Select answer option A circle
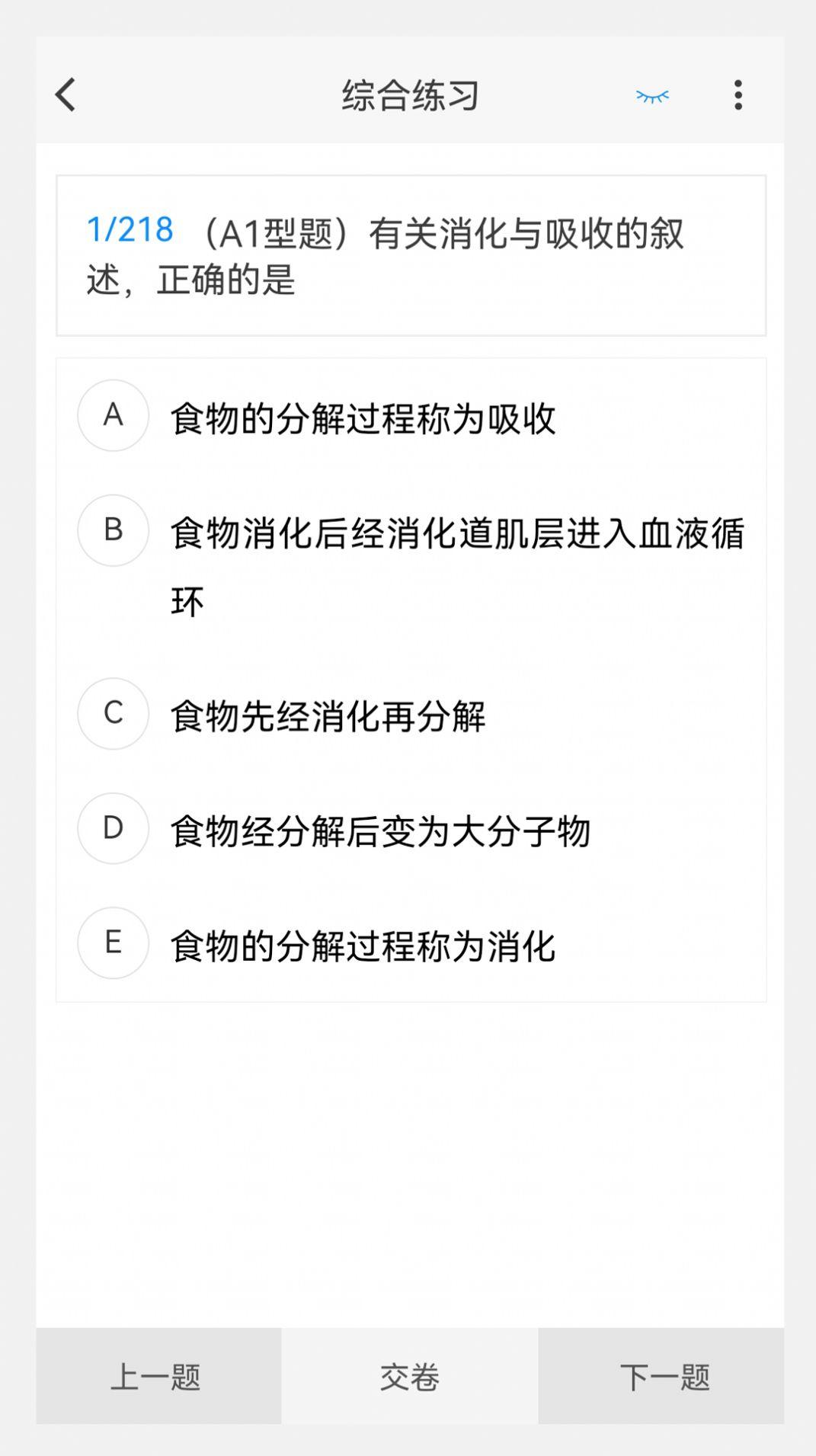Viewport: 816px width, 1456px height. coord(113,414)
